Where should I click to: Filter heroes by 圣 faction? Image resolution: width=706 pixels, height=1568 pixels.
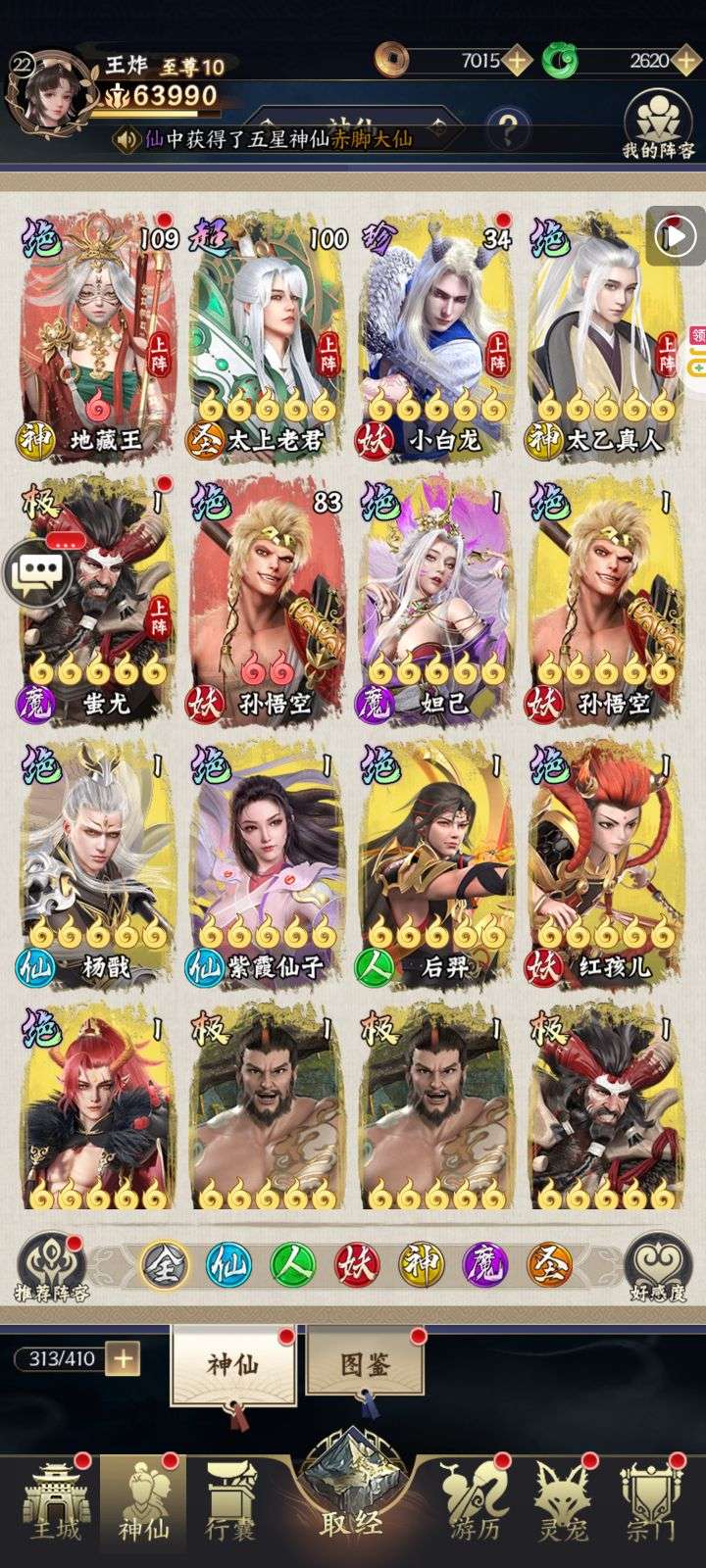tap(549, 1265)
